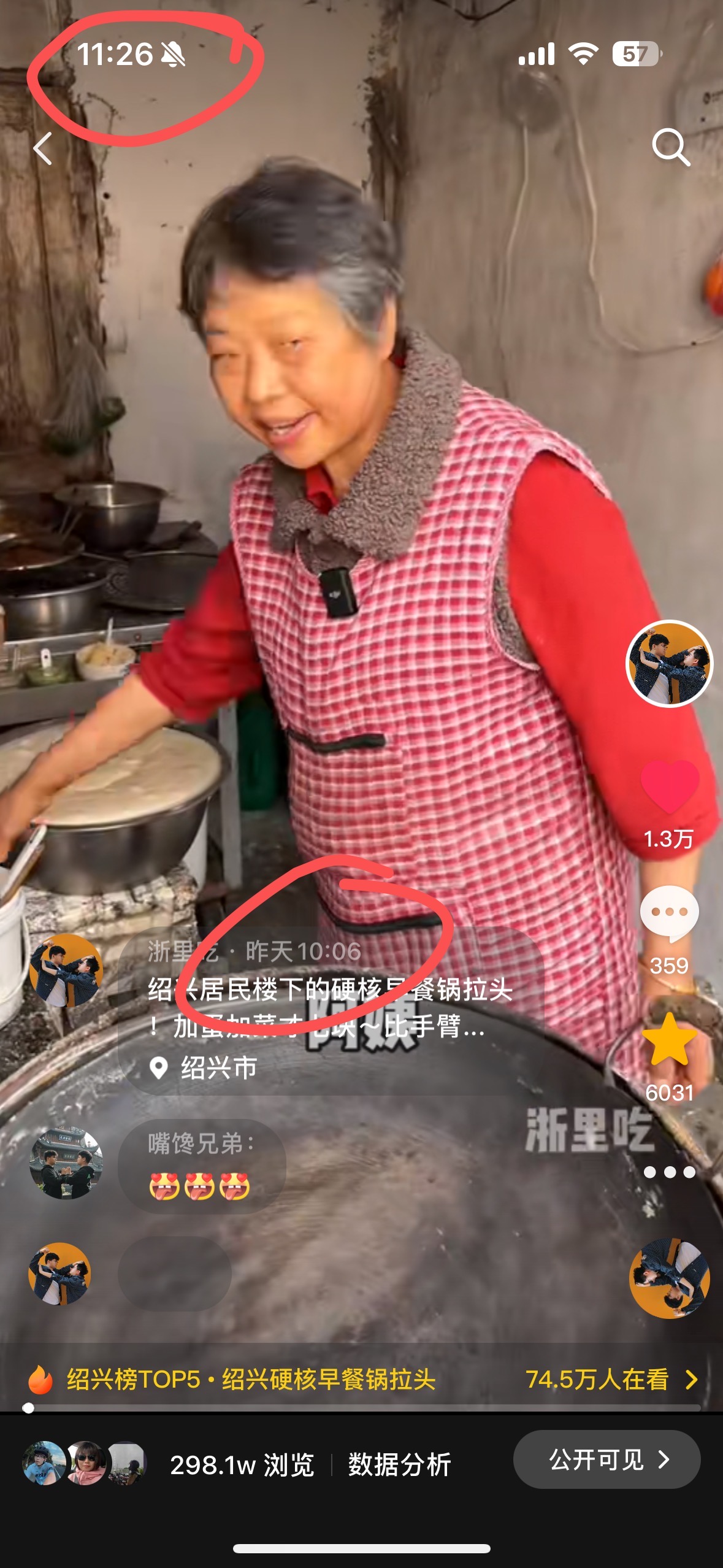Open the creator avatar above the like heart

[x=669, y=664]
